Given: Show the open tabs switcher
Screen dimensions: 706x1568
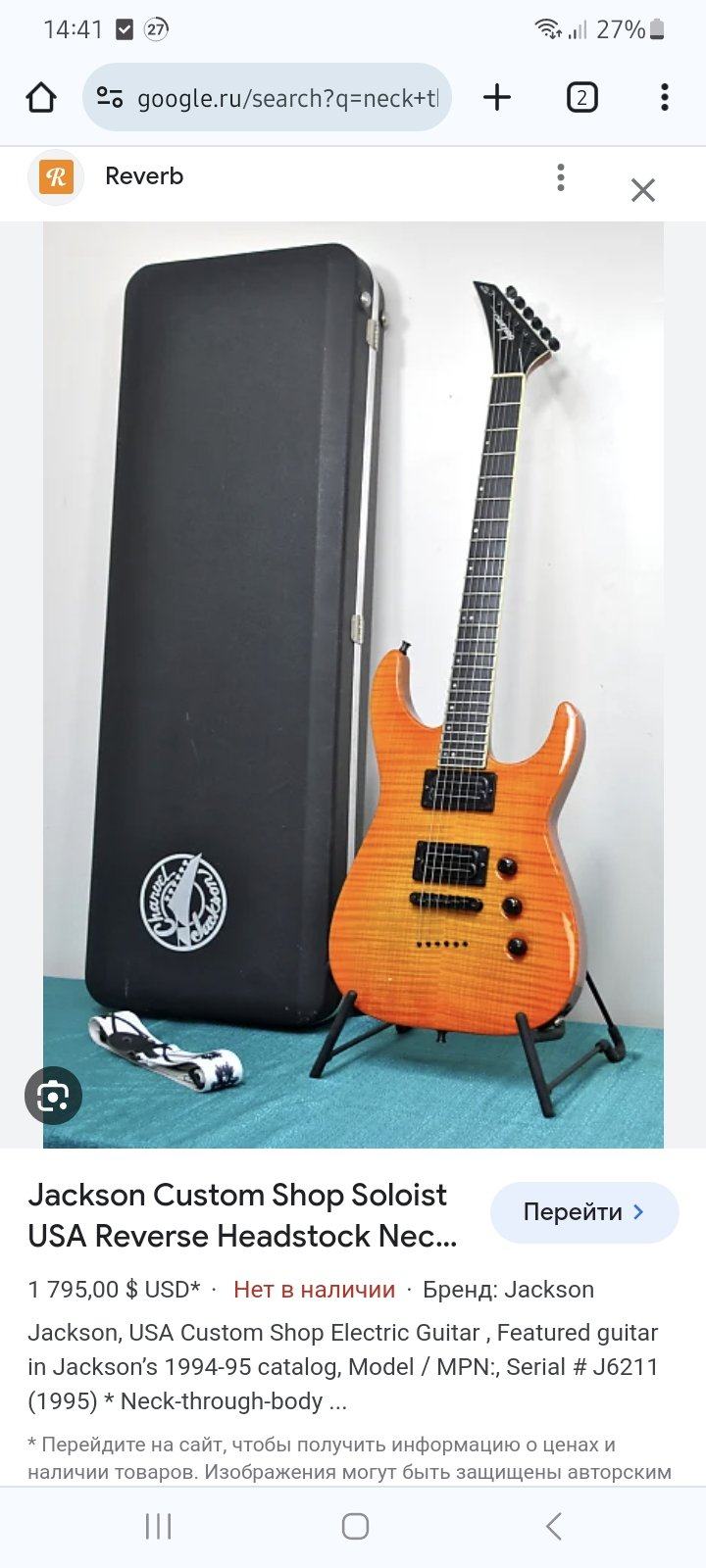Looking at the screenshot, I should click(x=581, y=97).
